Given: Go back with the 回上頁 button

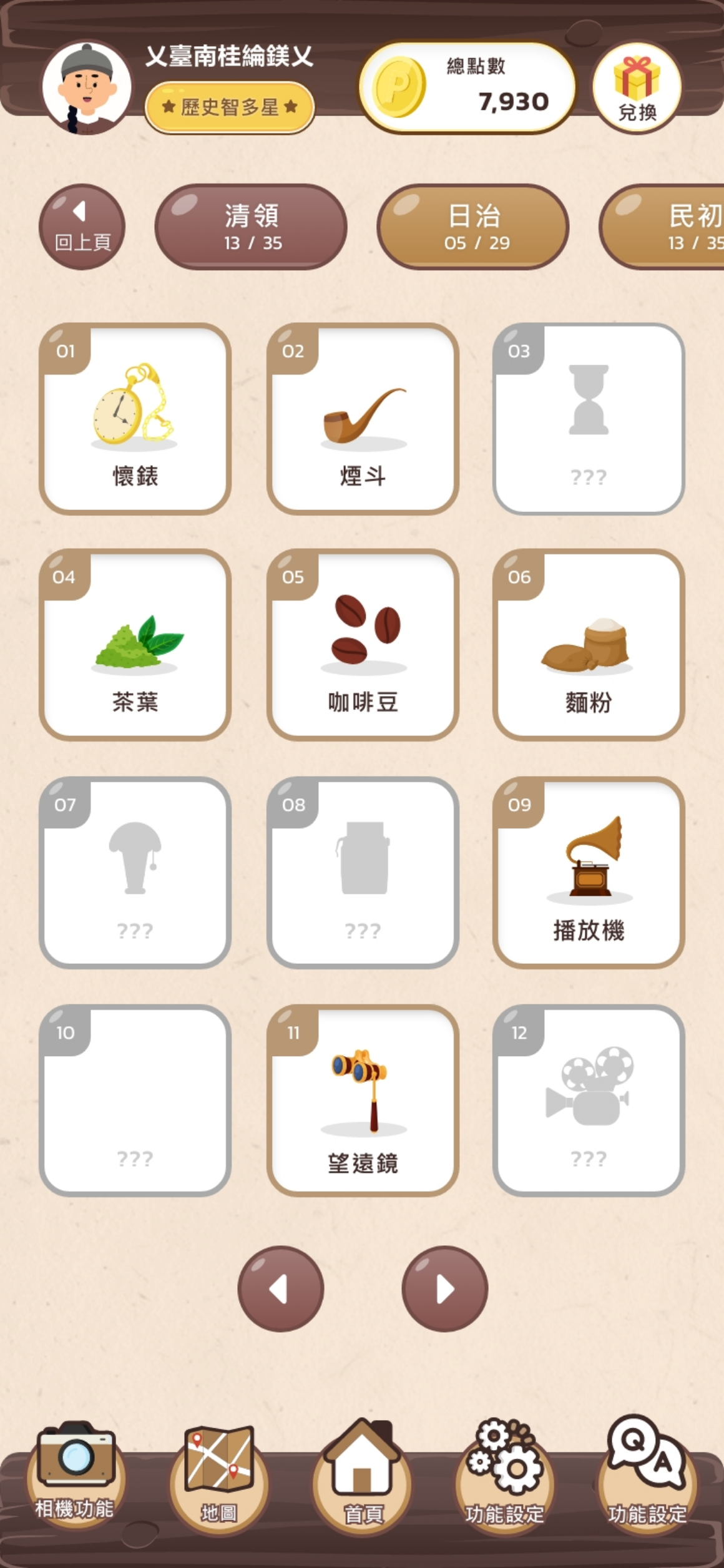Looking at the screenshot, I should coord(82,227).
